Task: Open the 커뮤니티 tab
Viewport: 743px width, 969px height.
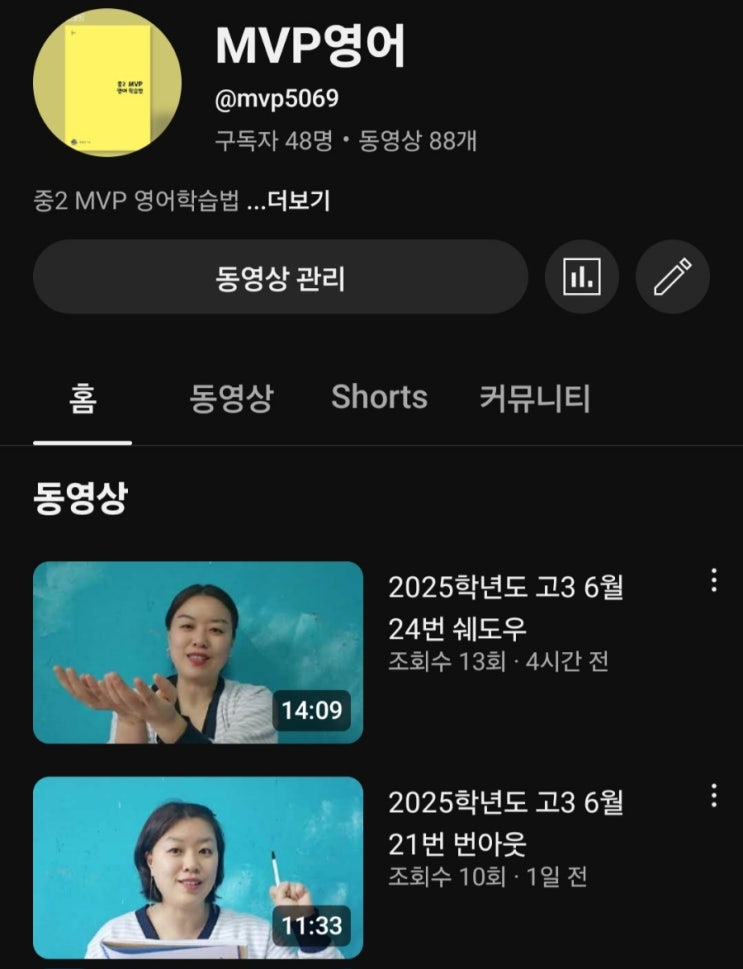Action: (534, 398)
